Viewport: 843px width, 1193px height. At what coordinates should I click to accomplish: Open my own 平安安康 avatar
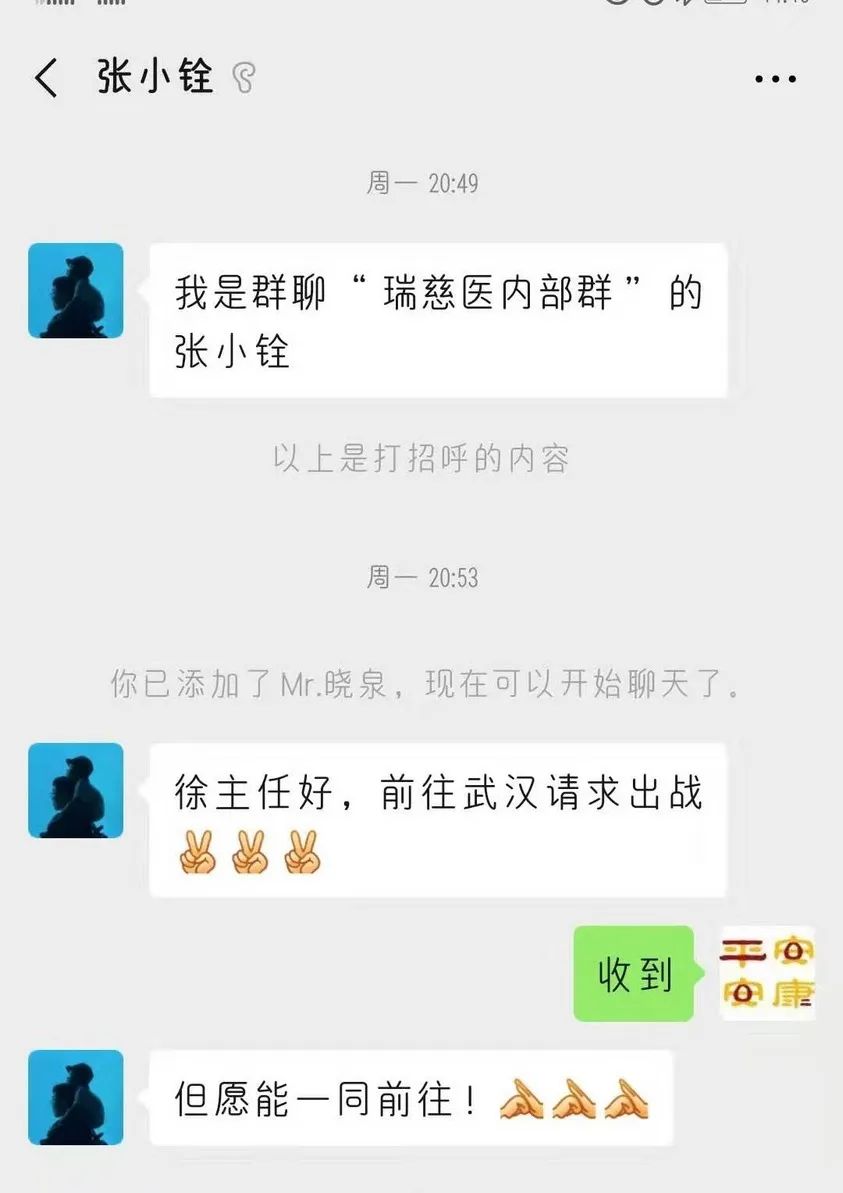click(x=767, y=973)
